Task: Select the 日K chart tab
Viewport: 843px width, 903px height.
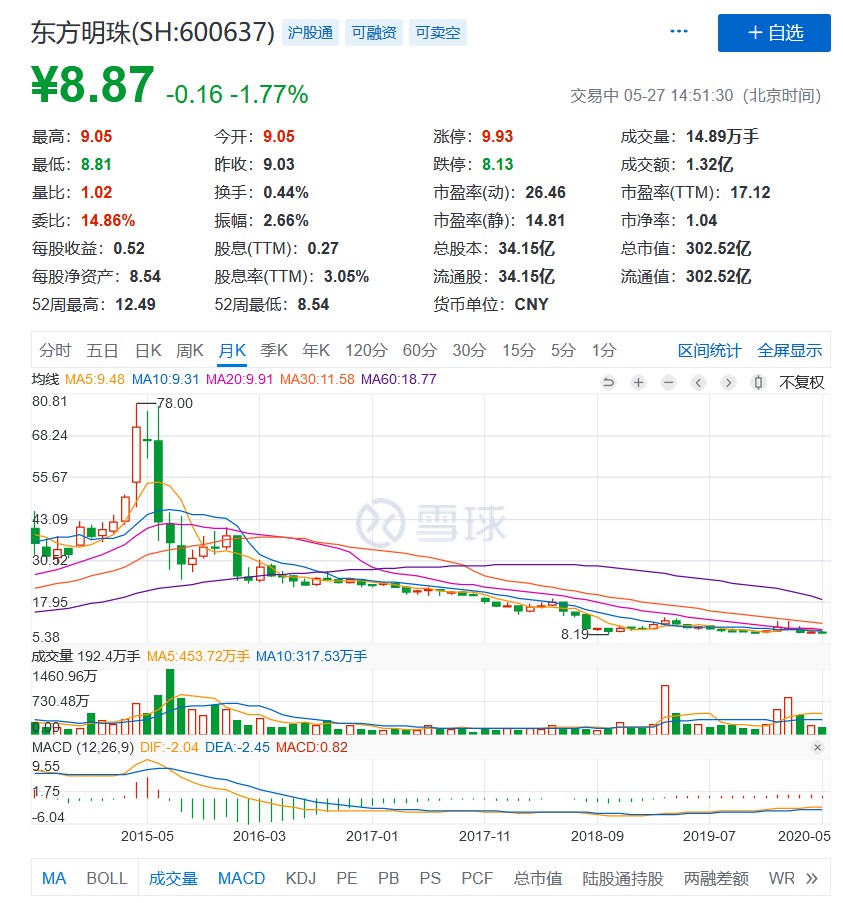Action: 148,350
